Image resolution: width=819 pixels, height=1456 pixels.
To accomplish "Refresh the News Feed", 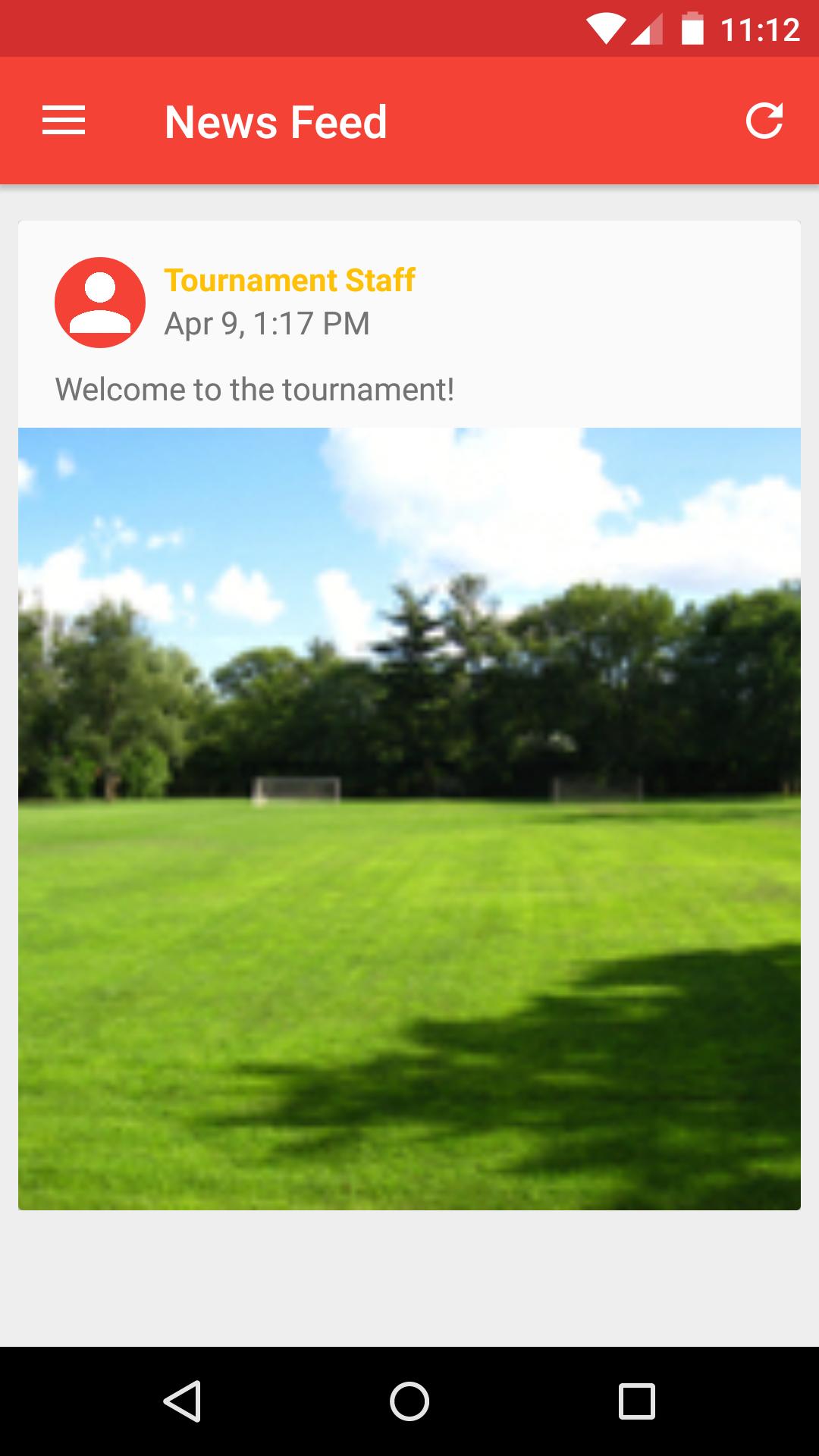I will point(764,121).
